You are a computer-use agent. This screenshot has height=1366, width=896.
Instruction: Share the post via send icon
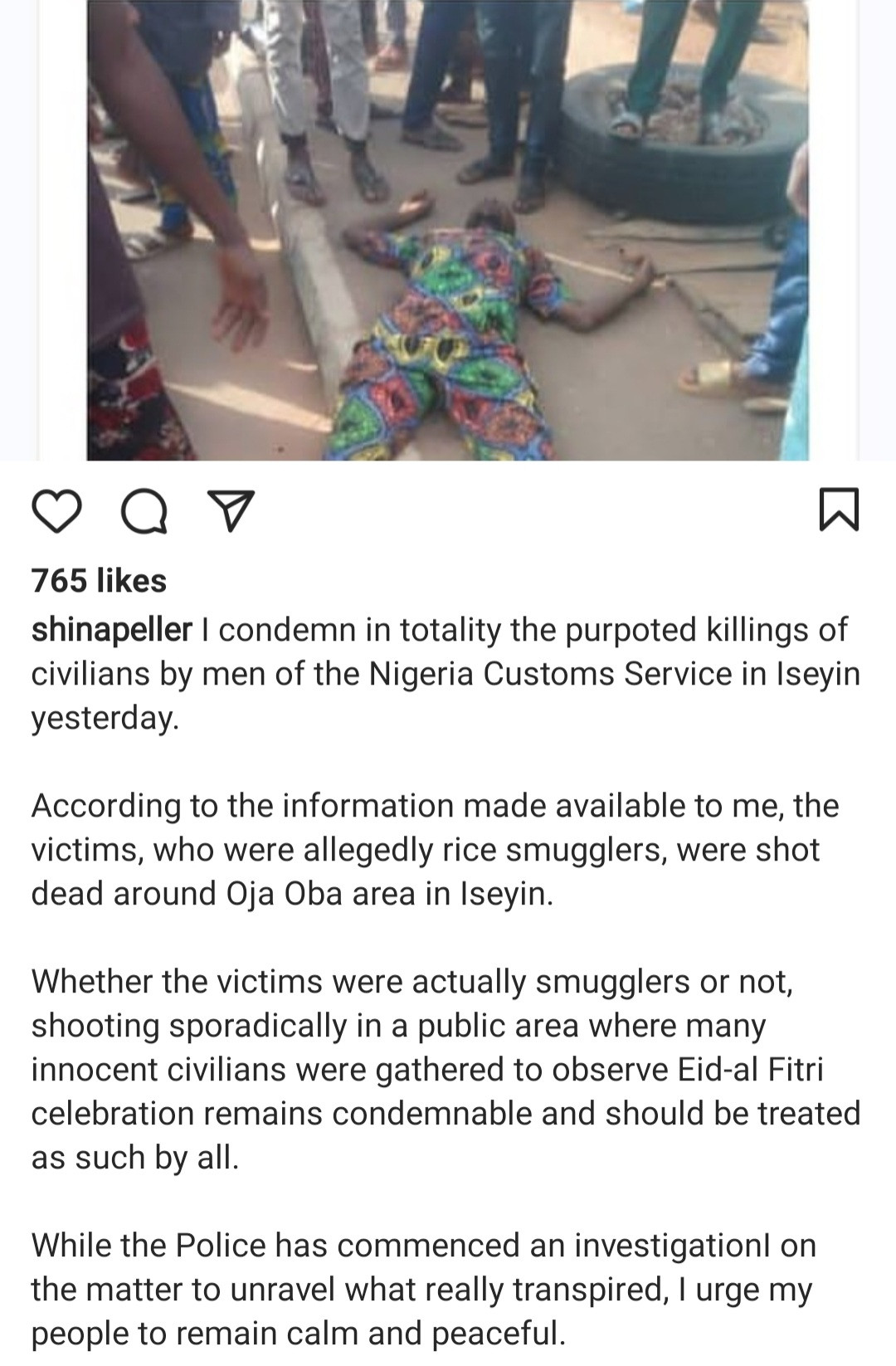230,510
